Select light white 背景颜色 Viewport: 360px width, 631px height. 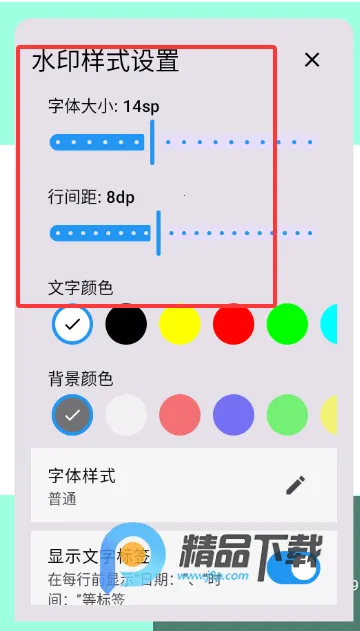click(x=126, y=415)
